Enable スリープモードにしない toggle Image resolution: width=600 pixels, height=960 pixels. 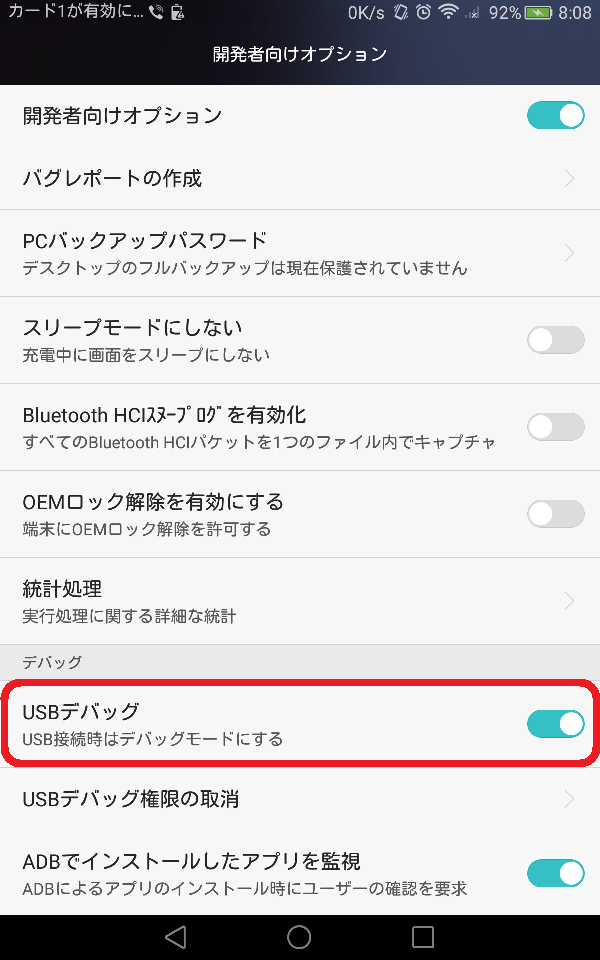click(555, 340)
